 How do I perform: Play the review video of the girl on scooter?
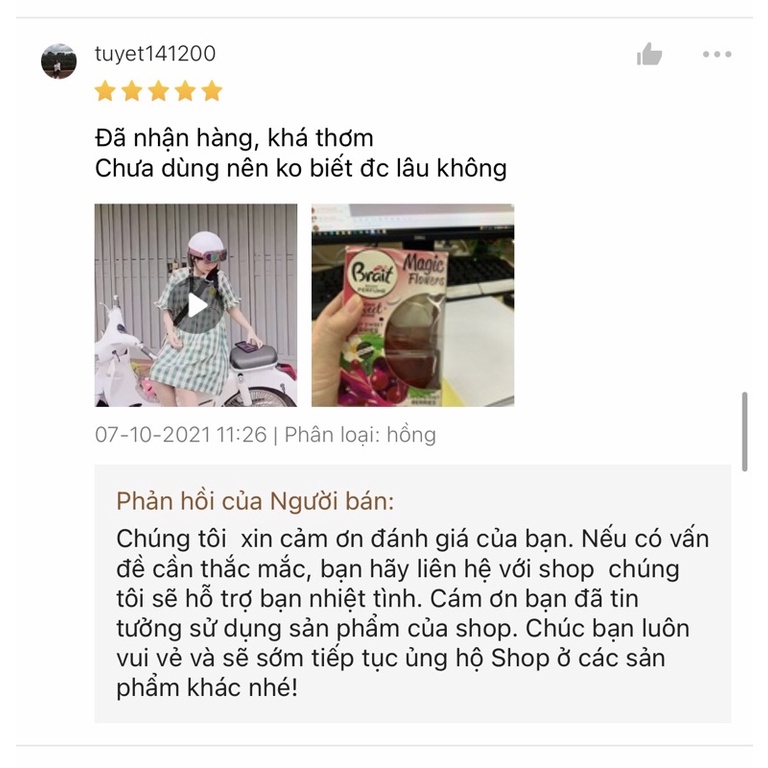point(196,305)
